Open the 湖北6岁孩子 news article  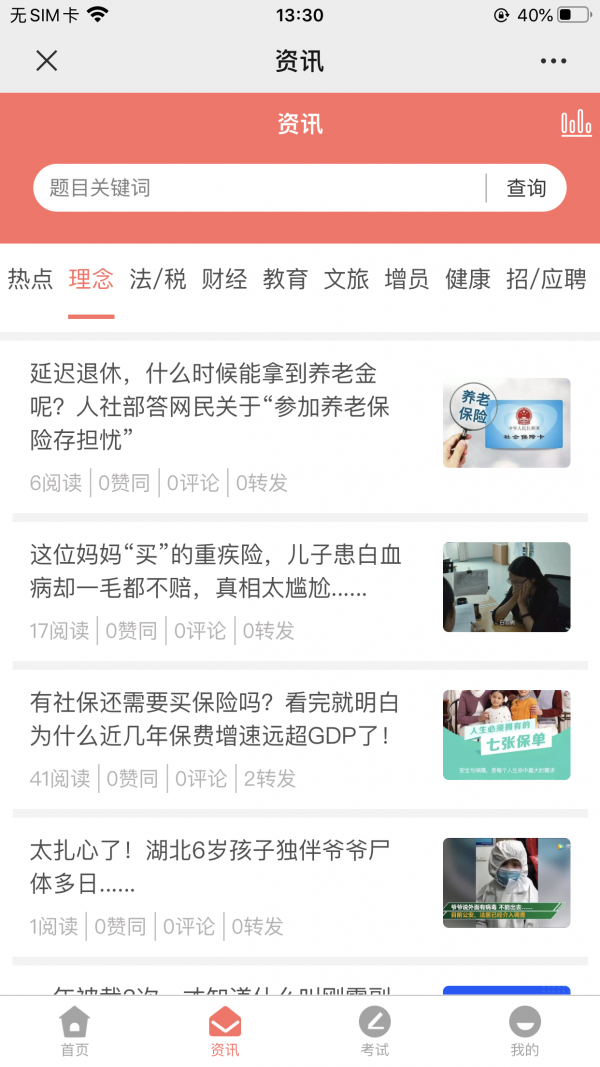[300, 887]
